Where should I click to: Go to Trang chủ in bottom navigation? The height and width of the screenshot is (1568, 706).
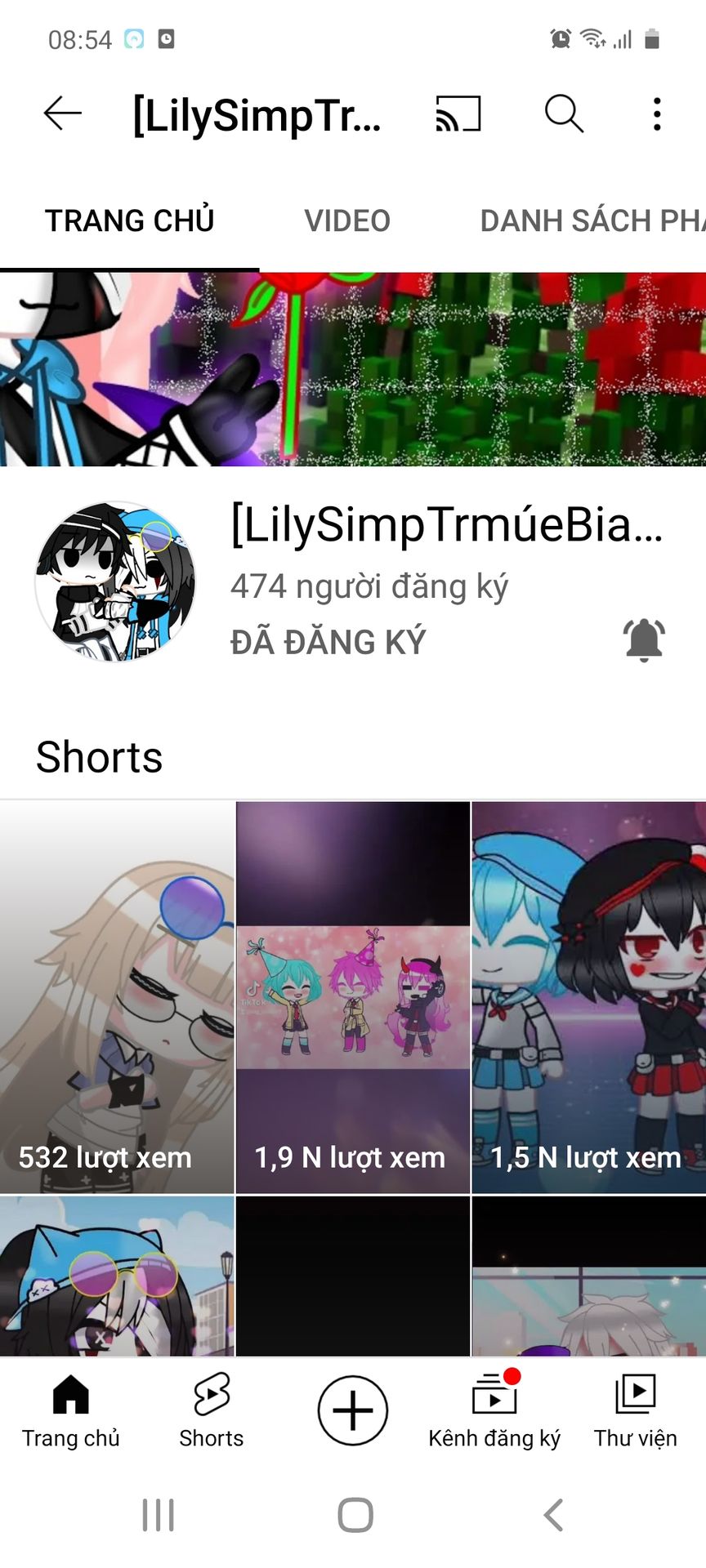click(71, 1411)
